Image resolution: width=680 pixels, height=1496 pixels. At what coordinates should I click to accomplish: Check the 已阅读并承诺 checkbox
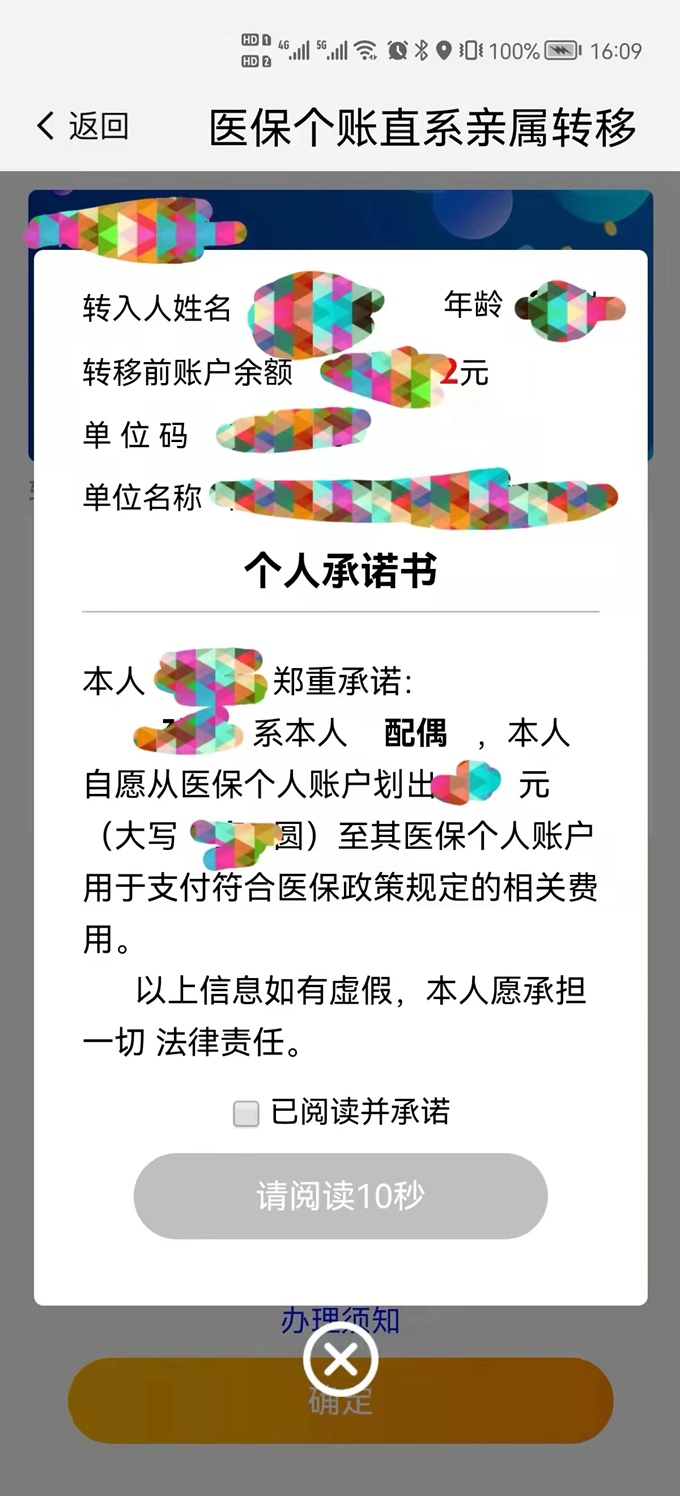coord(246,1113)
